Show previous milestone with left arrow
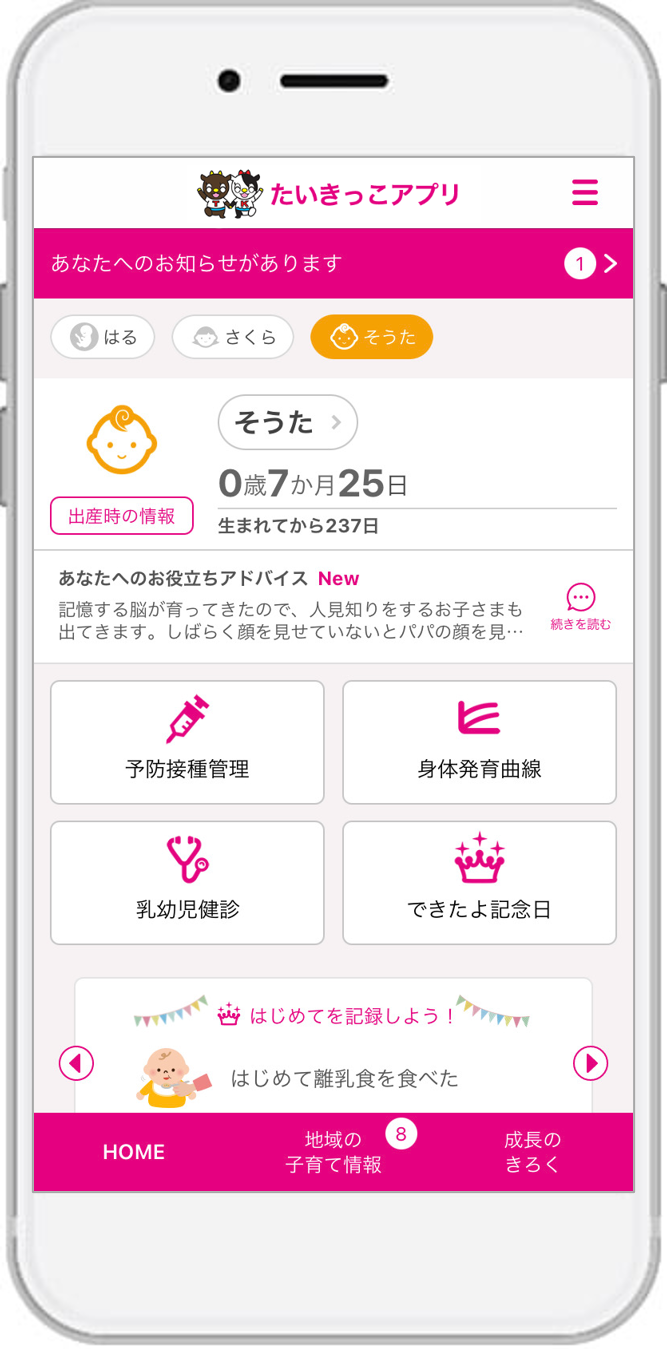Screen dimensions: 667x1349 tap(76, 1062)
